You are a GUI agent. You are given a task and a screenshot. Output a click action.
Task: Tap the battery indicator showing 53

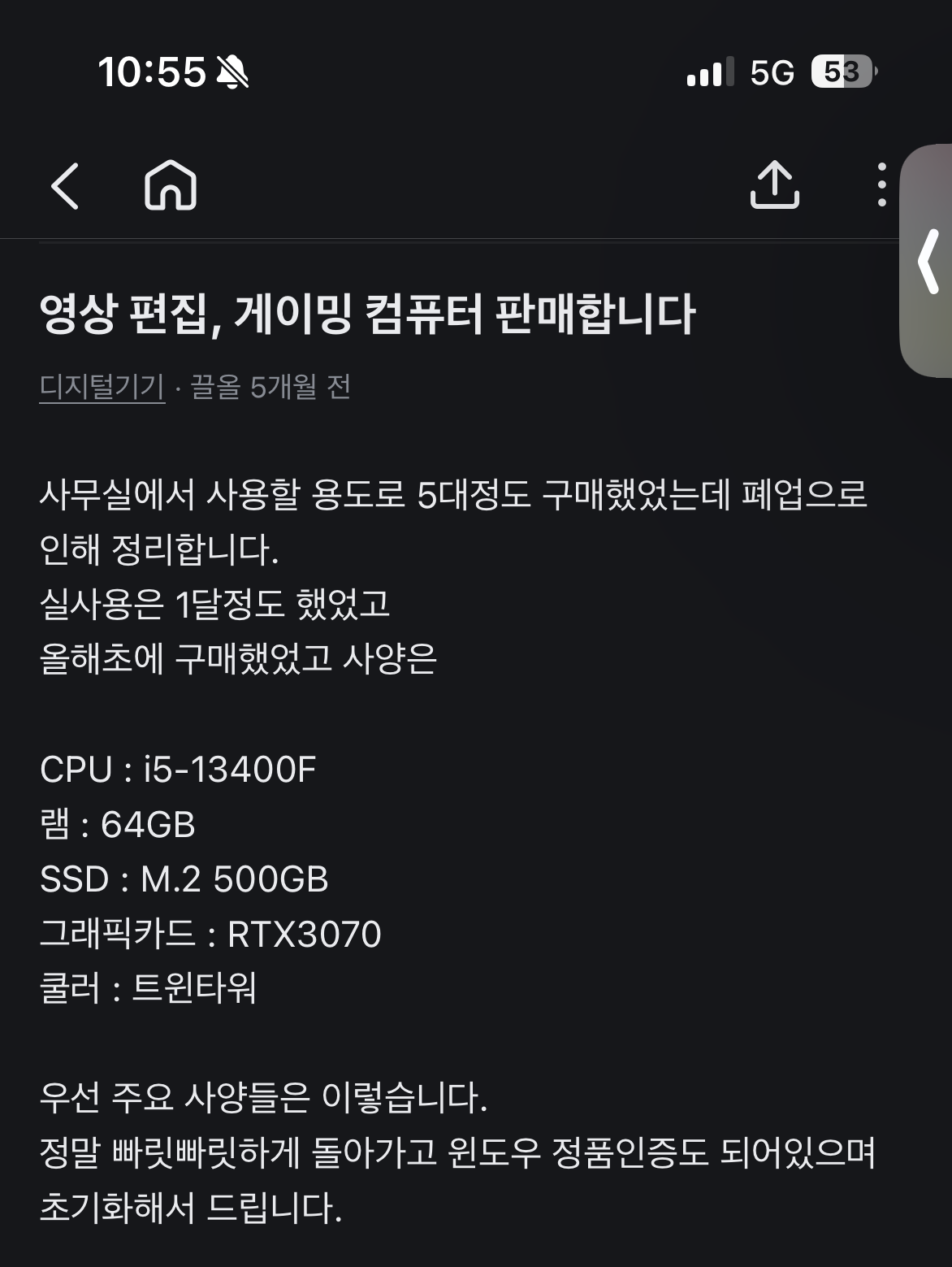[840, 73]
